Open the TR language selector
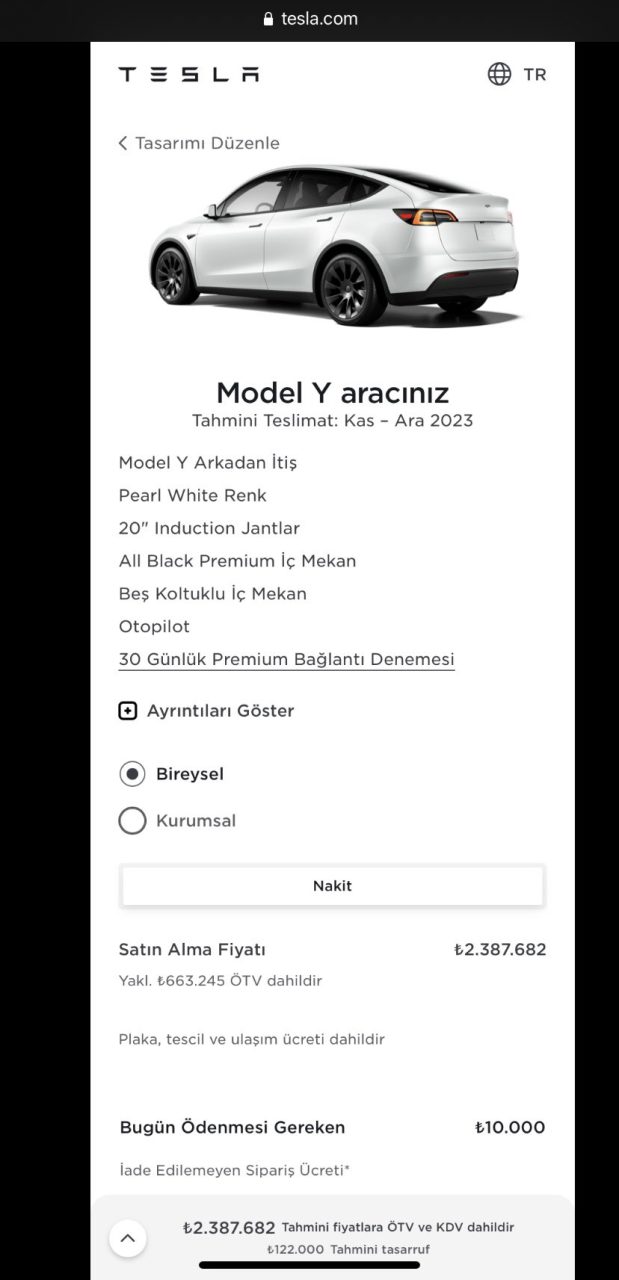Viewport: 619px width, 1280px height. click(x=516, y=74)
